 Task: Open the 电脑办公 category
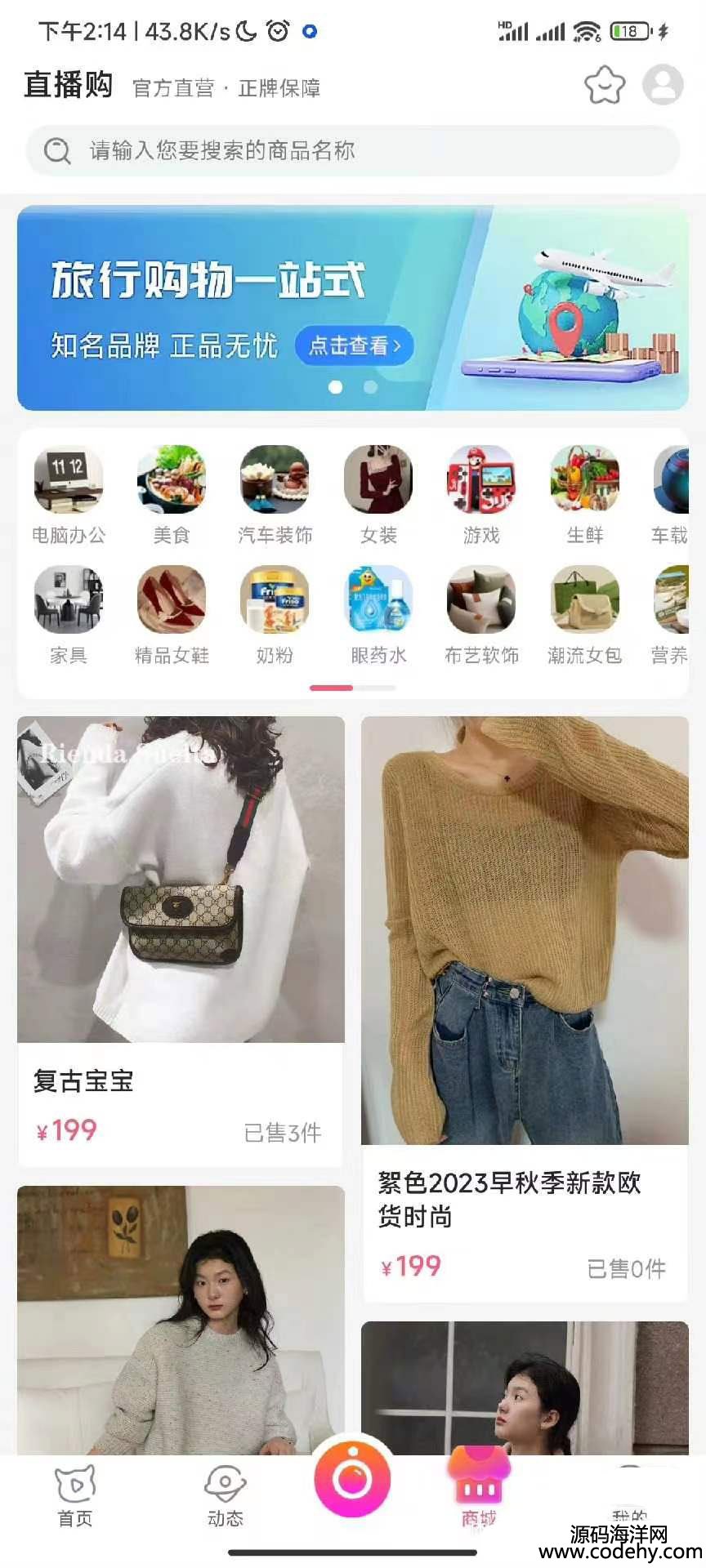pyautogui.click(x=69, y=494)
